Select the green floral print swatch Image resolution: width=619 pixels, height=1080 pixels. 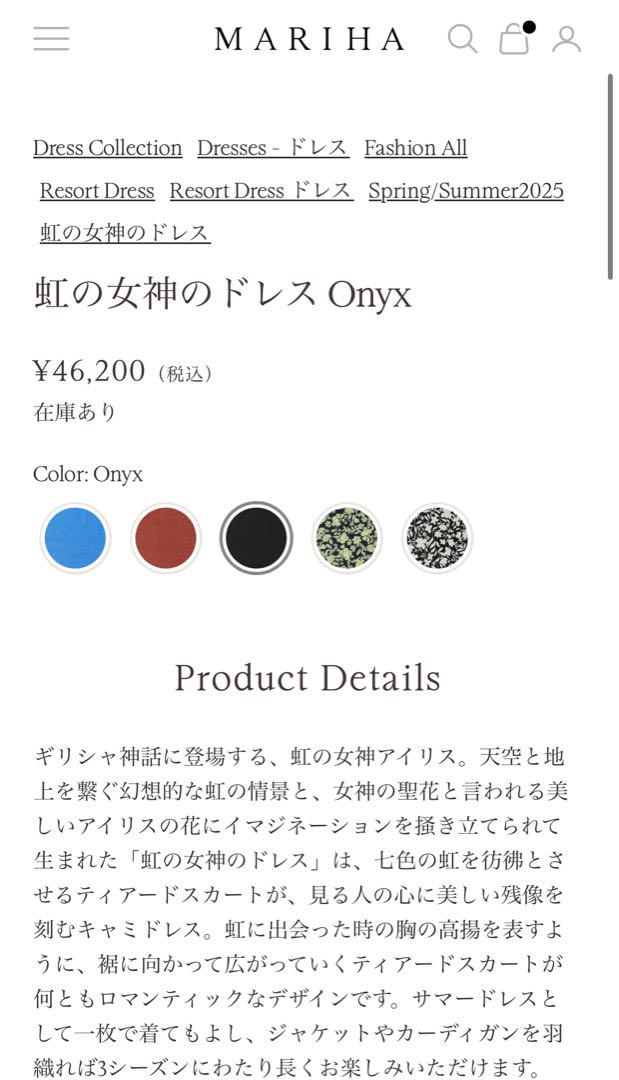click(346, 538)
